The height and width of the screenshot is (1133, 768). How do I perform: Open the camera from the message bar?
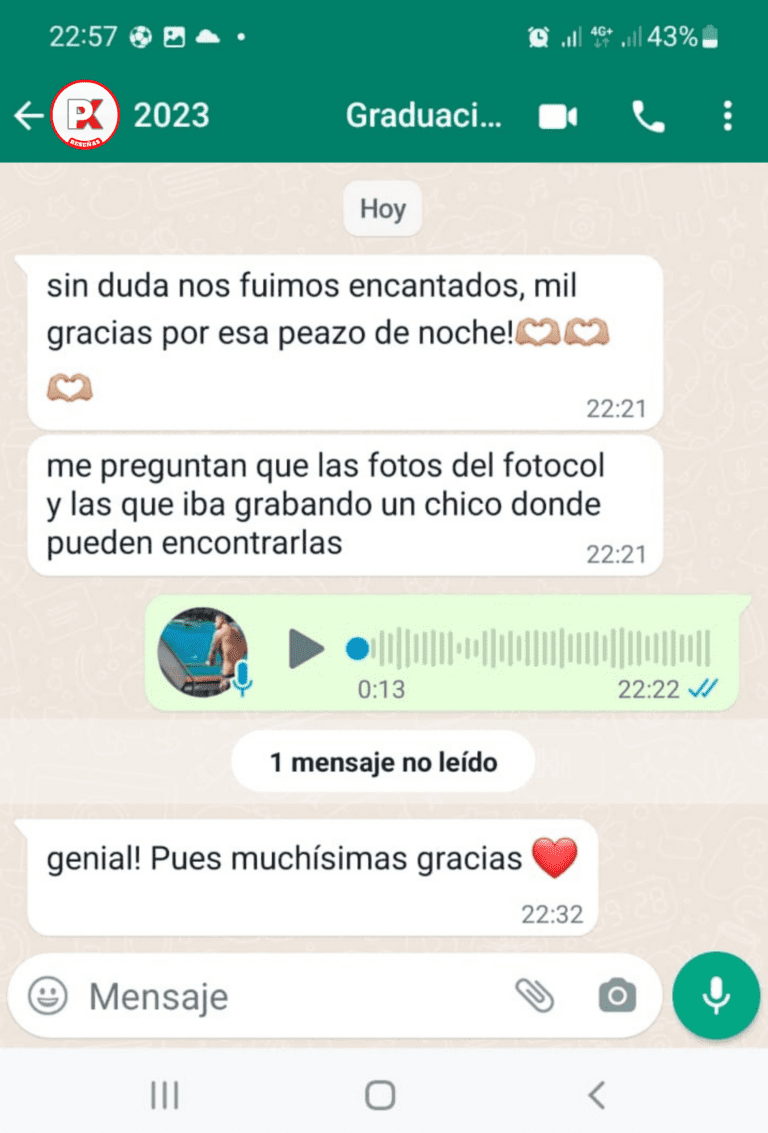(617, 995)
